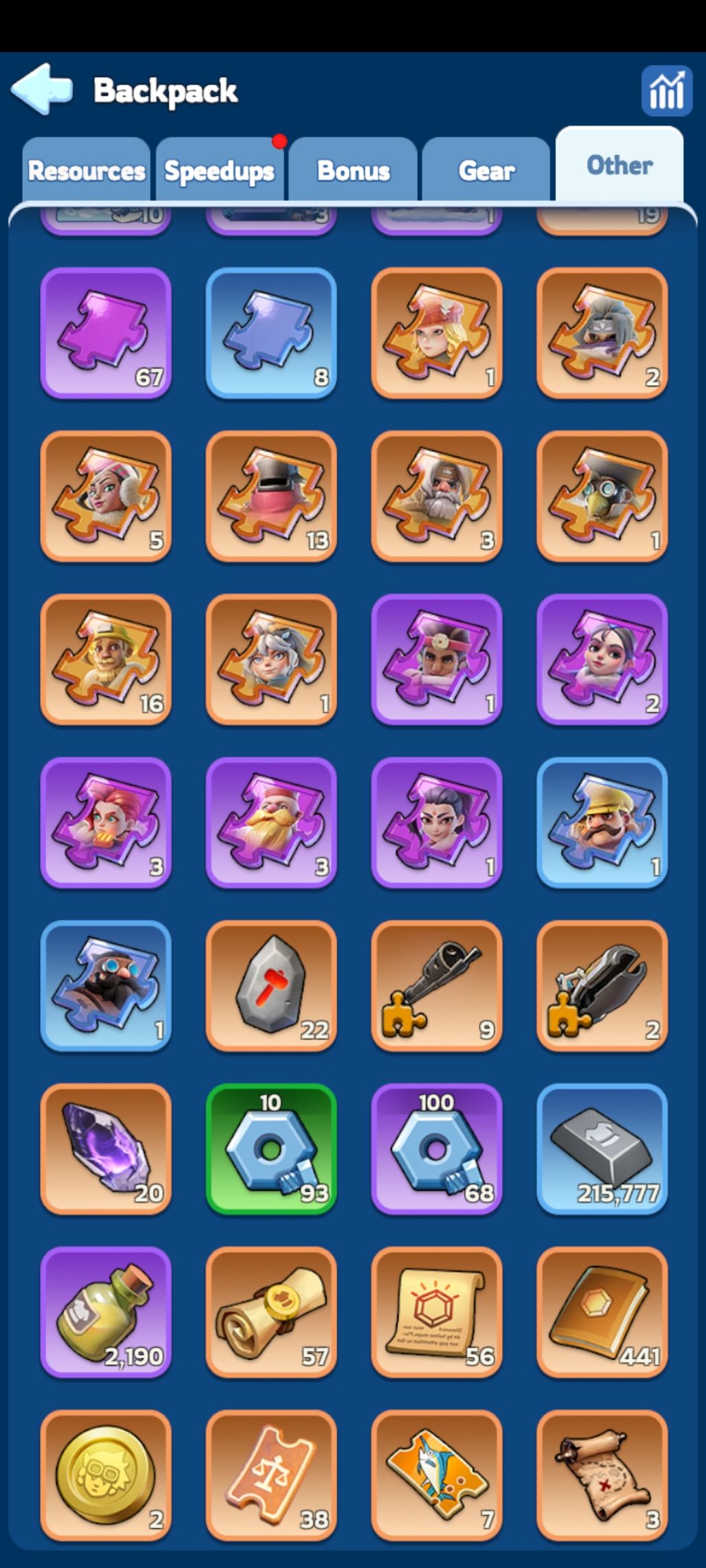Screen dimensions: 706x1568
Task: Select the blue puzzle shard with 8
Action: click(271, 333)
